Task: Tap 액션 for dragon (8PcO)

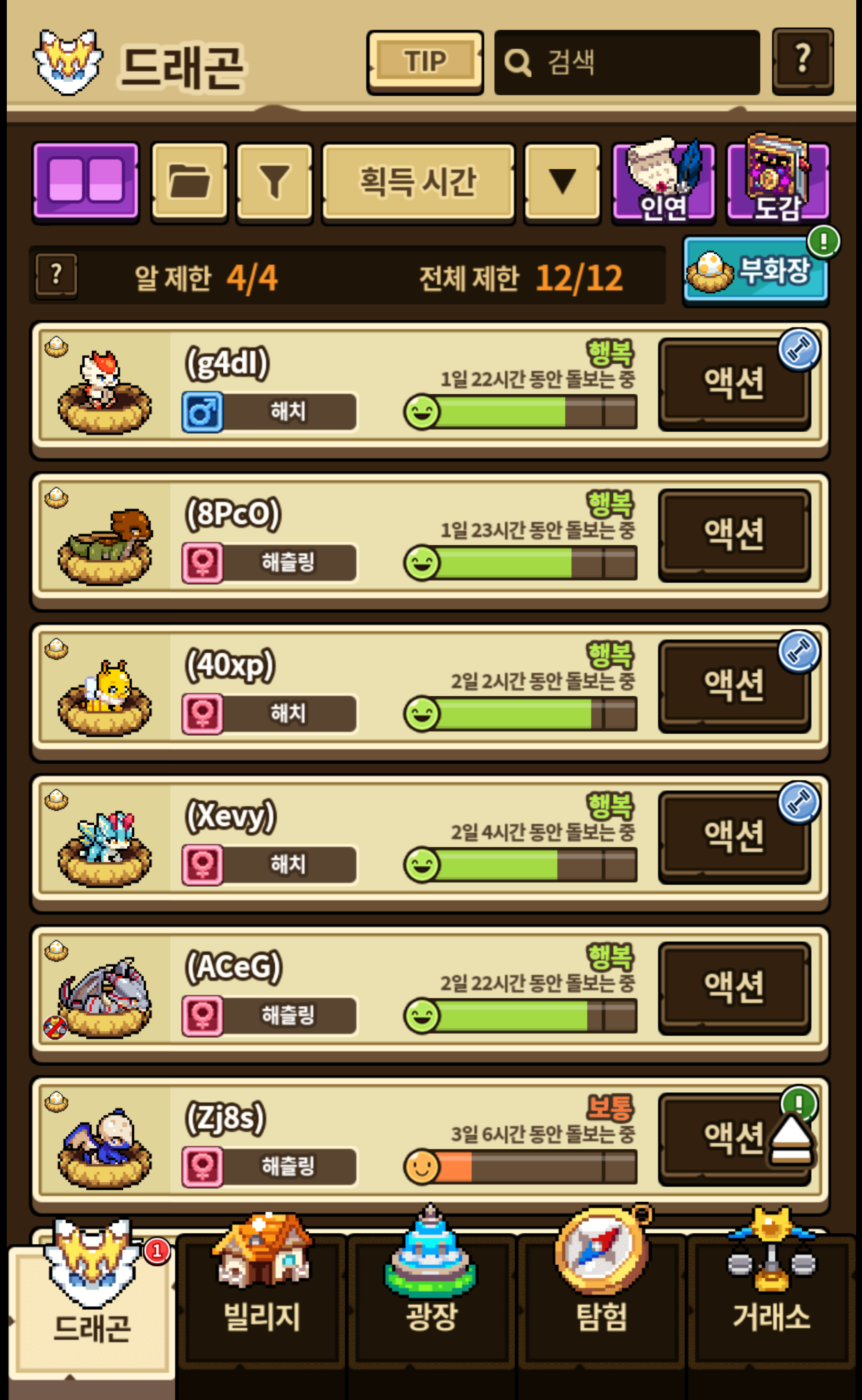Action: [x=734, y=535]
